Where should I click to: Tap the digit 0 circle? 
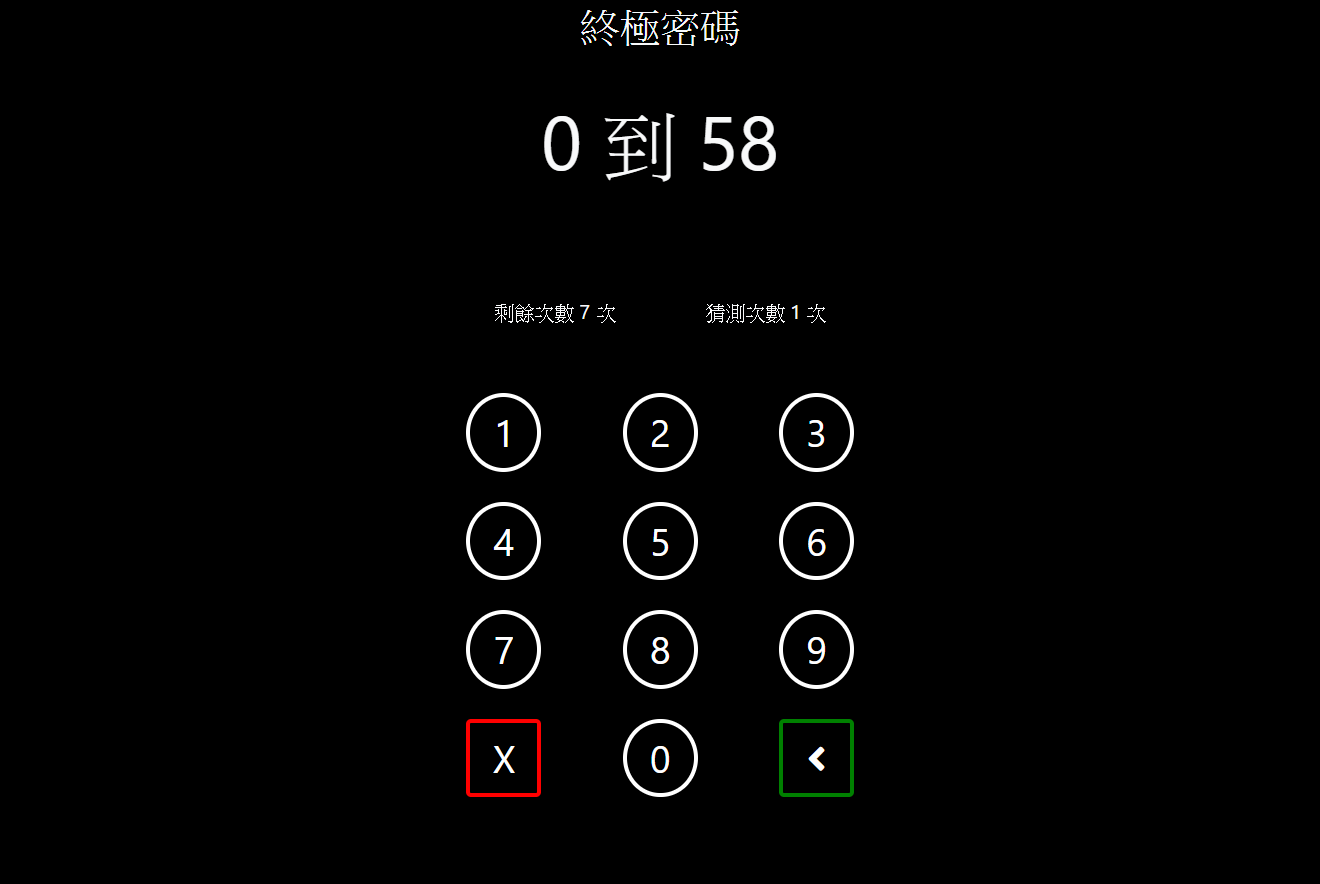(660, 758)
